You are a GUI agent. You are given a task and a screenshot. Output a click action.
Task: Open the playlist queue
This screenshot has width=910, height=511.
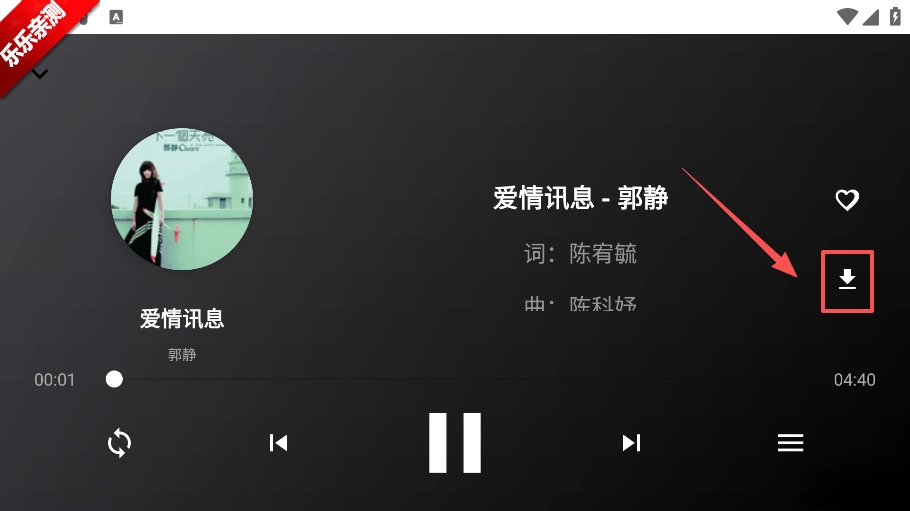tap(790, 442)
